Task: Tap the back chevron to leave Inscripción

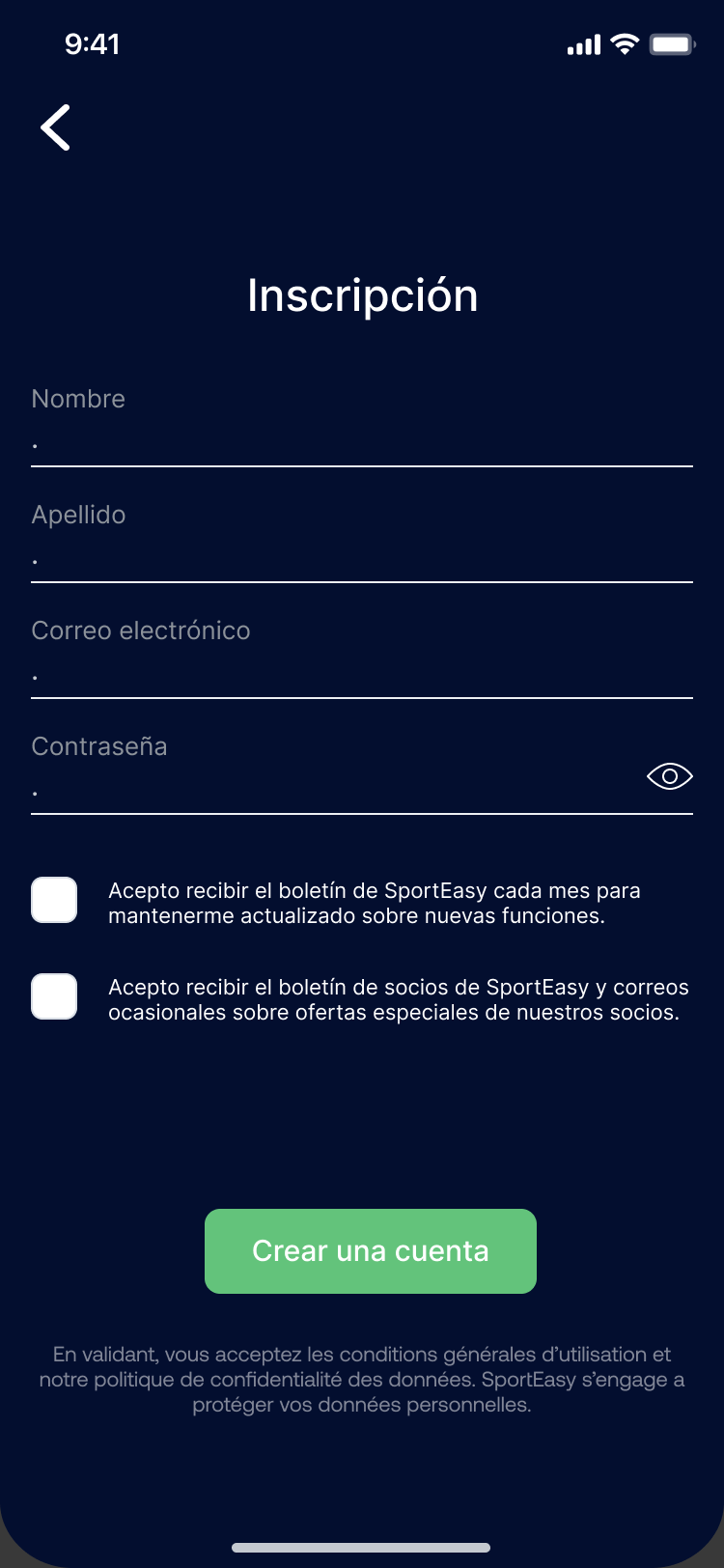Action: pyautogui.click(x=55, y=126)
